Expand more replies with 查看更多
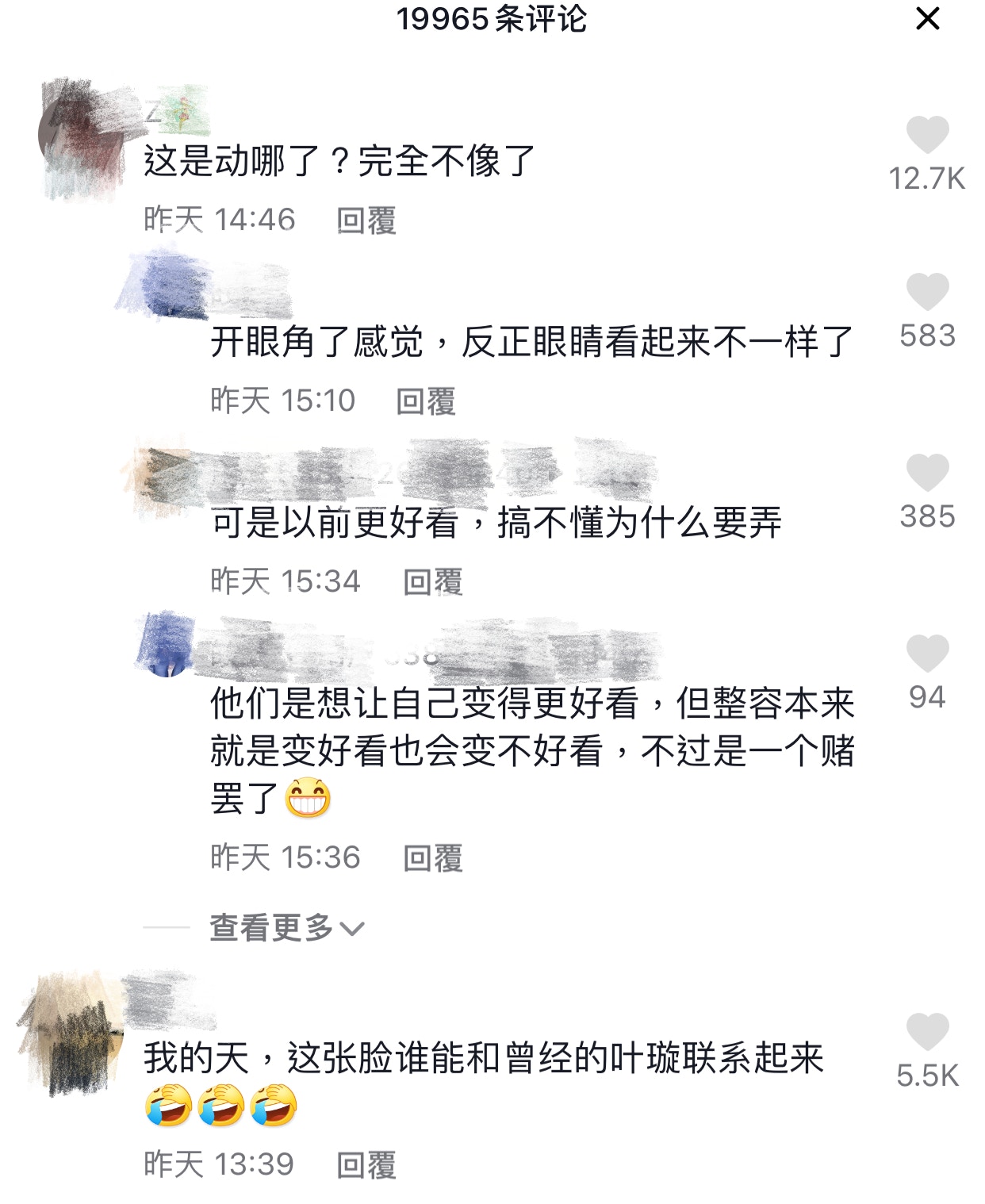This screenshot has width=985, height=1204. pos(286,927)
